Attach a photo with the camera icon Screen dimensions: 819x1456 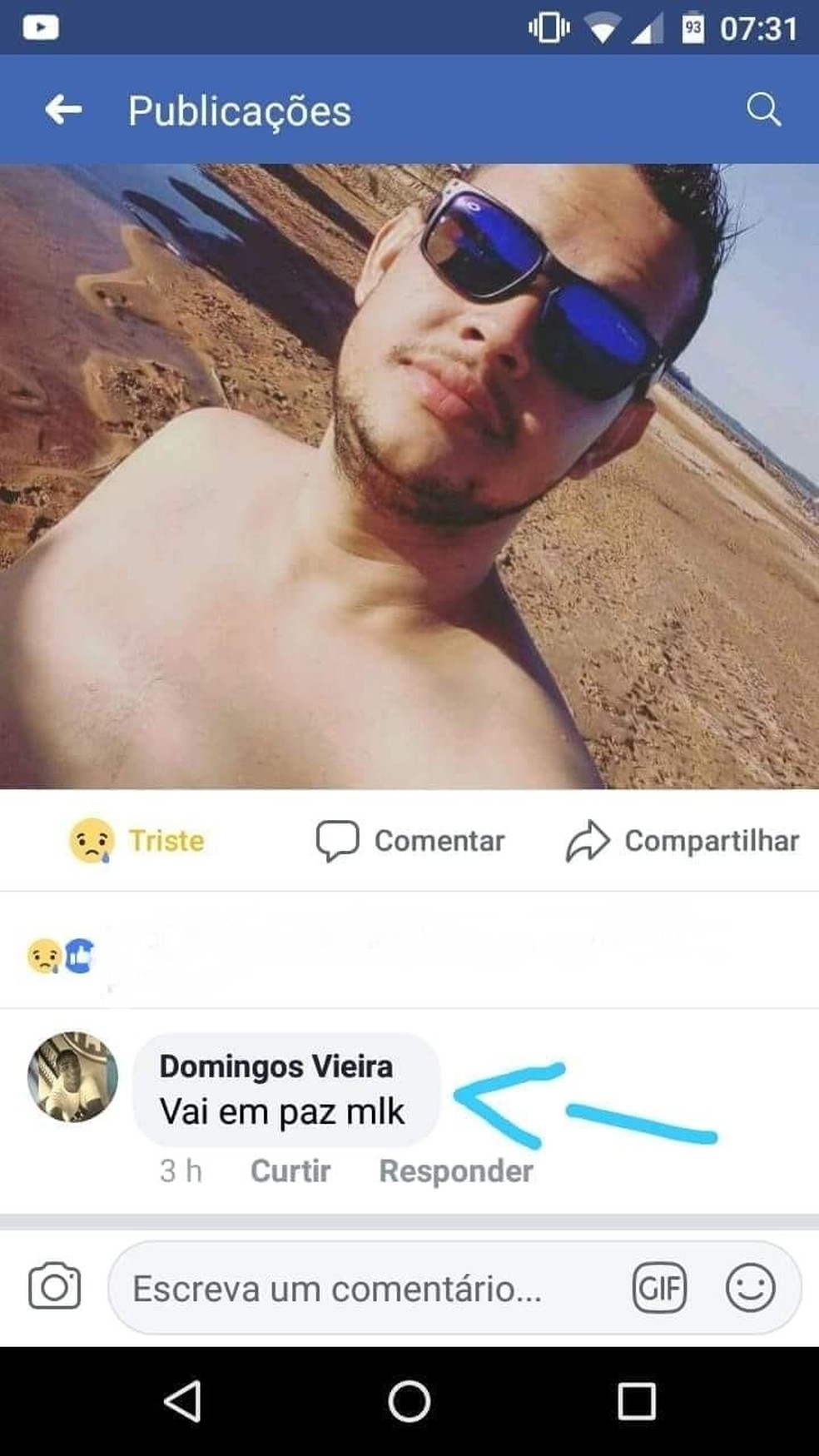click(55, 1286)
